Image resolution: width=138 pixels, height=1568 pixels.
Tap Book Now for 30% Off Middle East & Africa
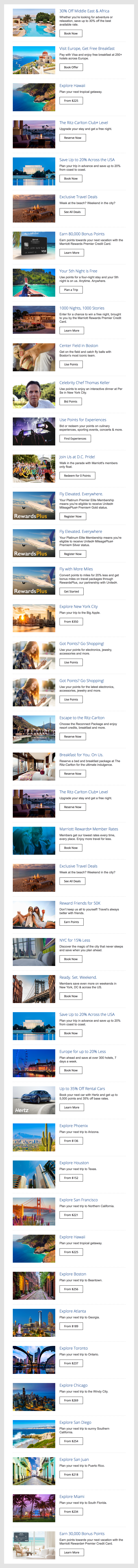pos(71,33)
